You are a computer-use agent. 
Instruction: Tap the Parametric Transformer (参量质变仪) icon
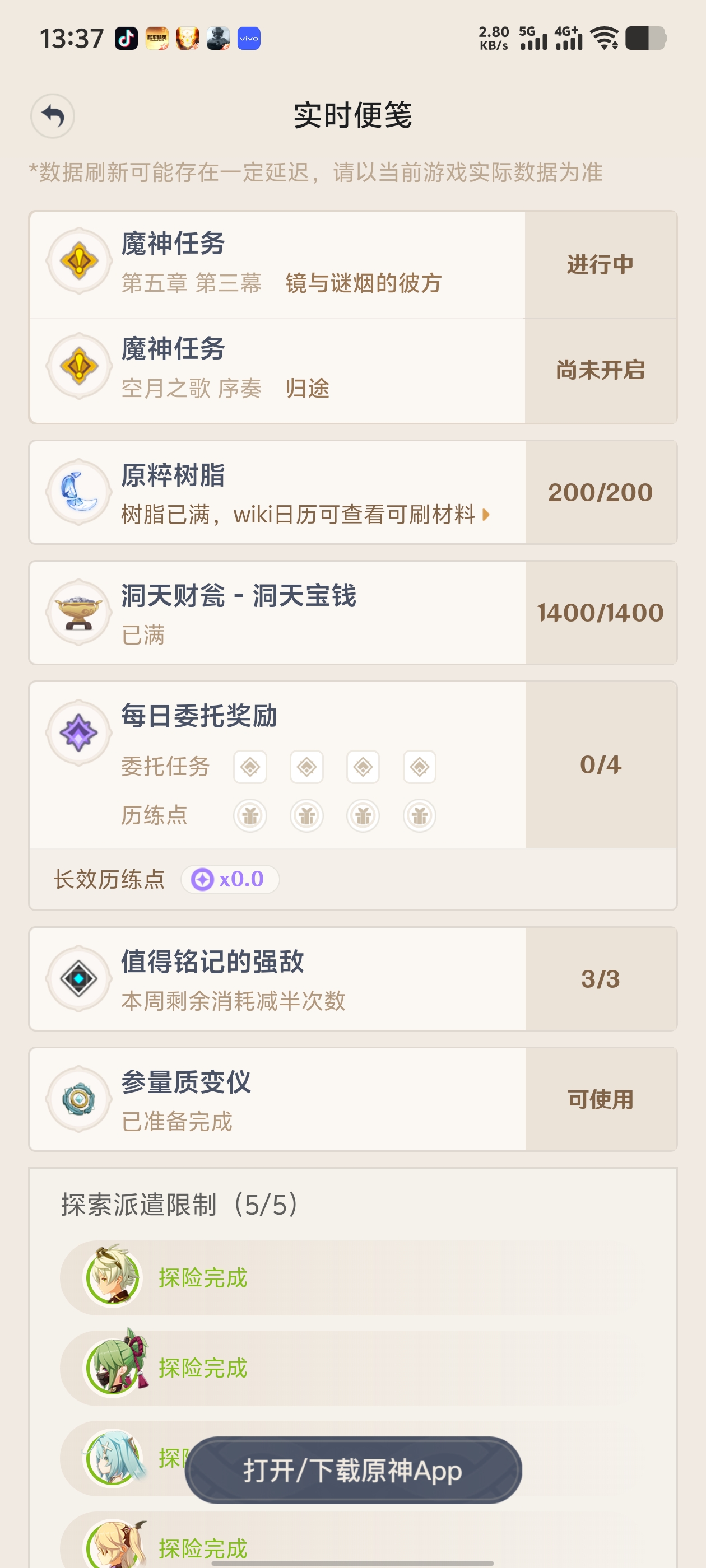(x=79, y=1099)
